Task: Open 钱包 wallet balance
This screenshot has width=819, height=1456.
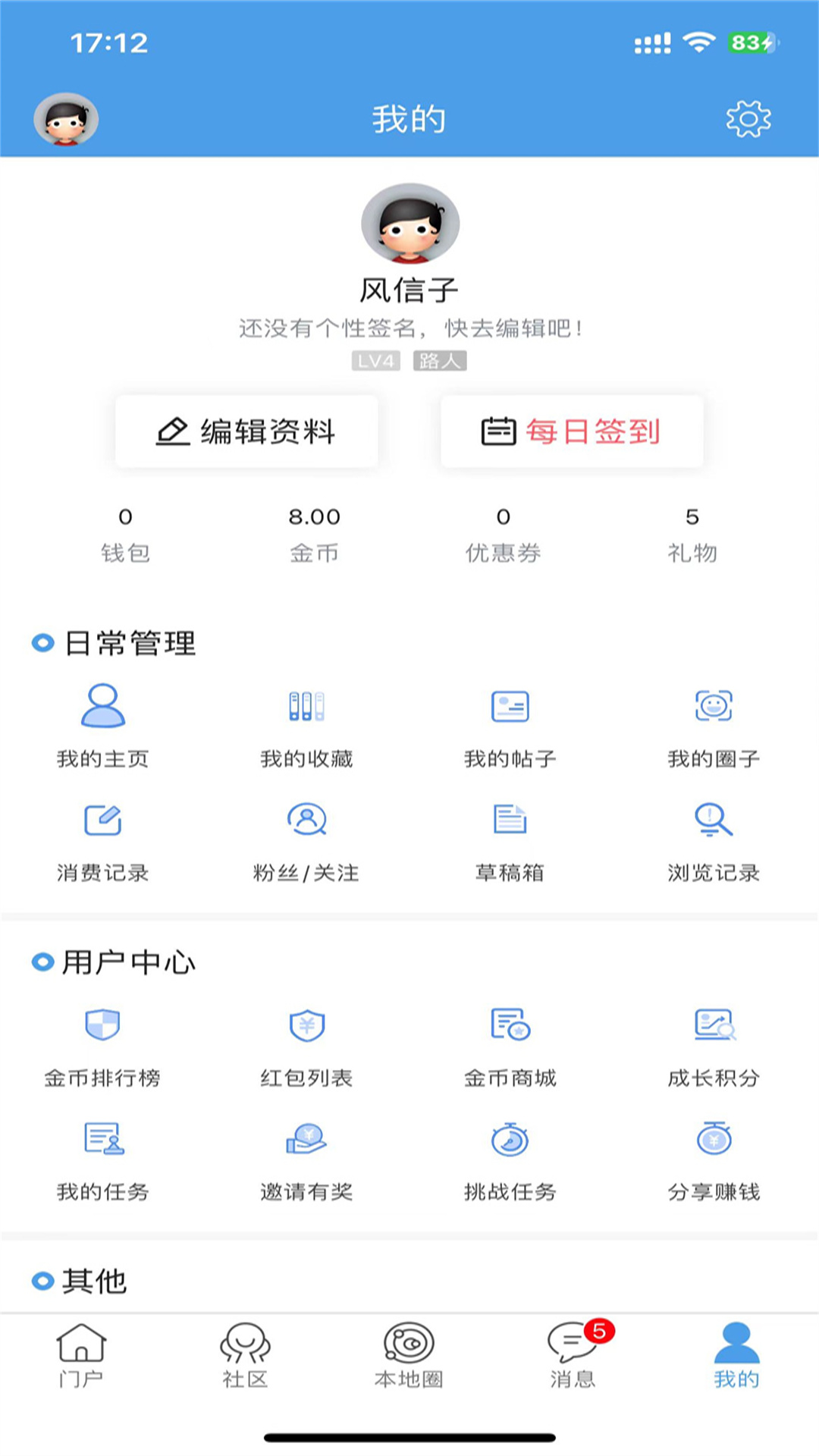Action: pos(125,534)
